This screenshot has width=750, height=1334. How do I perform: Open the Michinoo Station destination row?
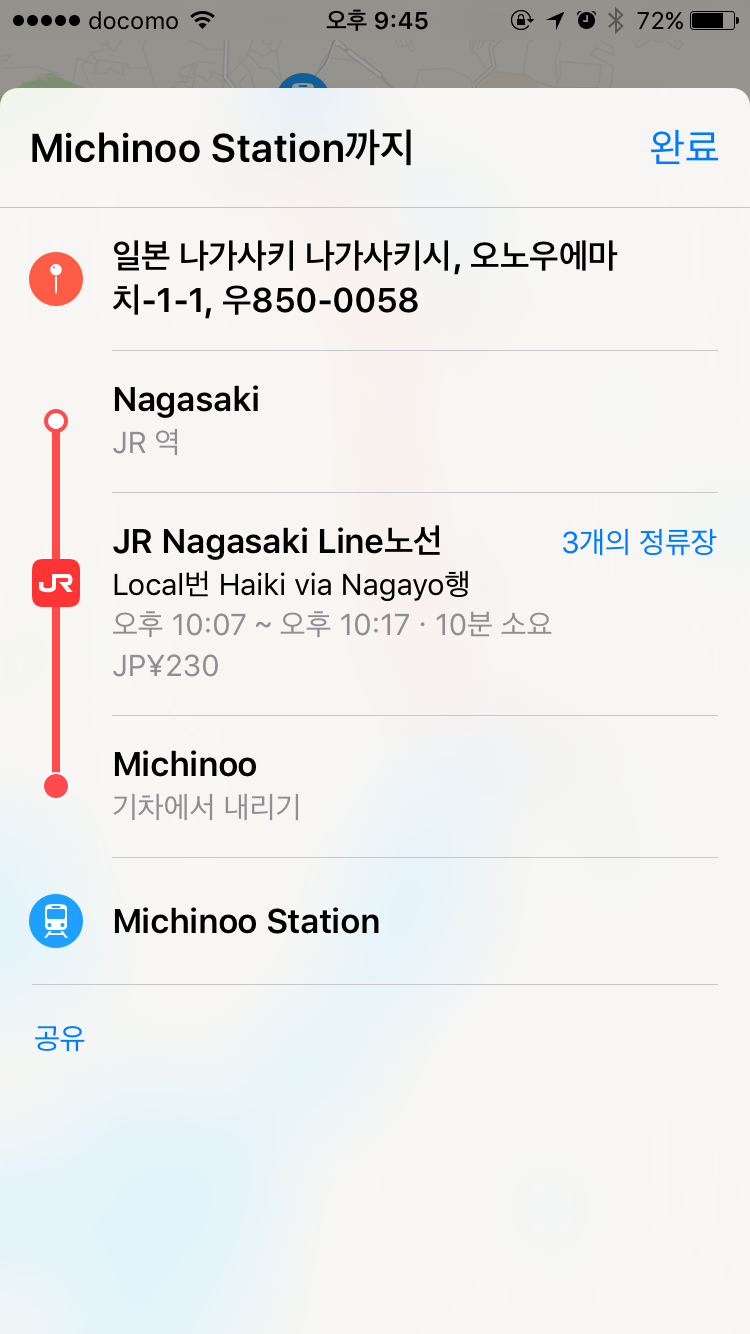(375, 921)
